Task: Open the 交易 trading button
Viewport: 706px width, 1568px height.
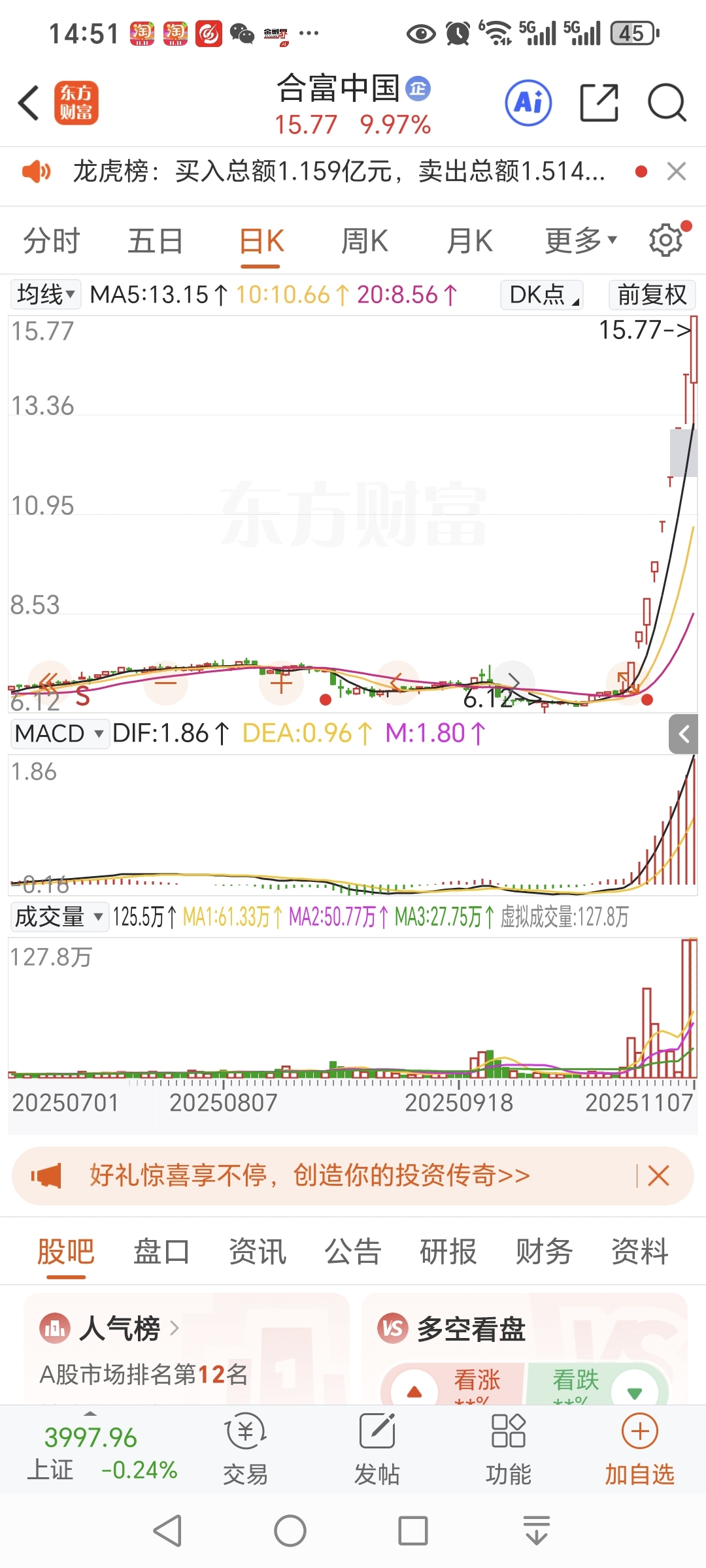Action: (245, 1448)
